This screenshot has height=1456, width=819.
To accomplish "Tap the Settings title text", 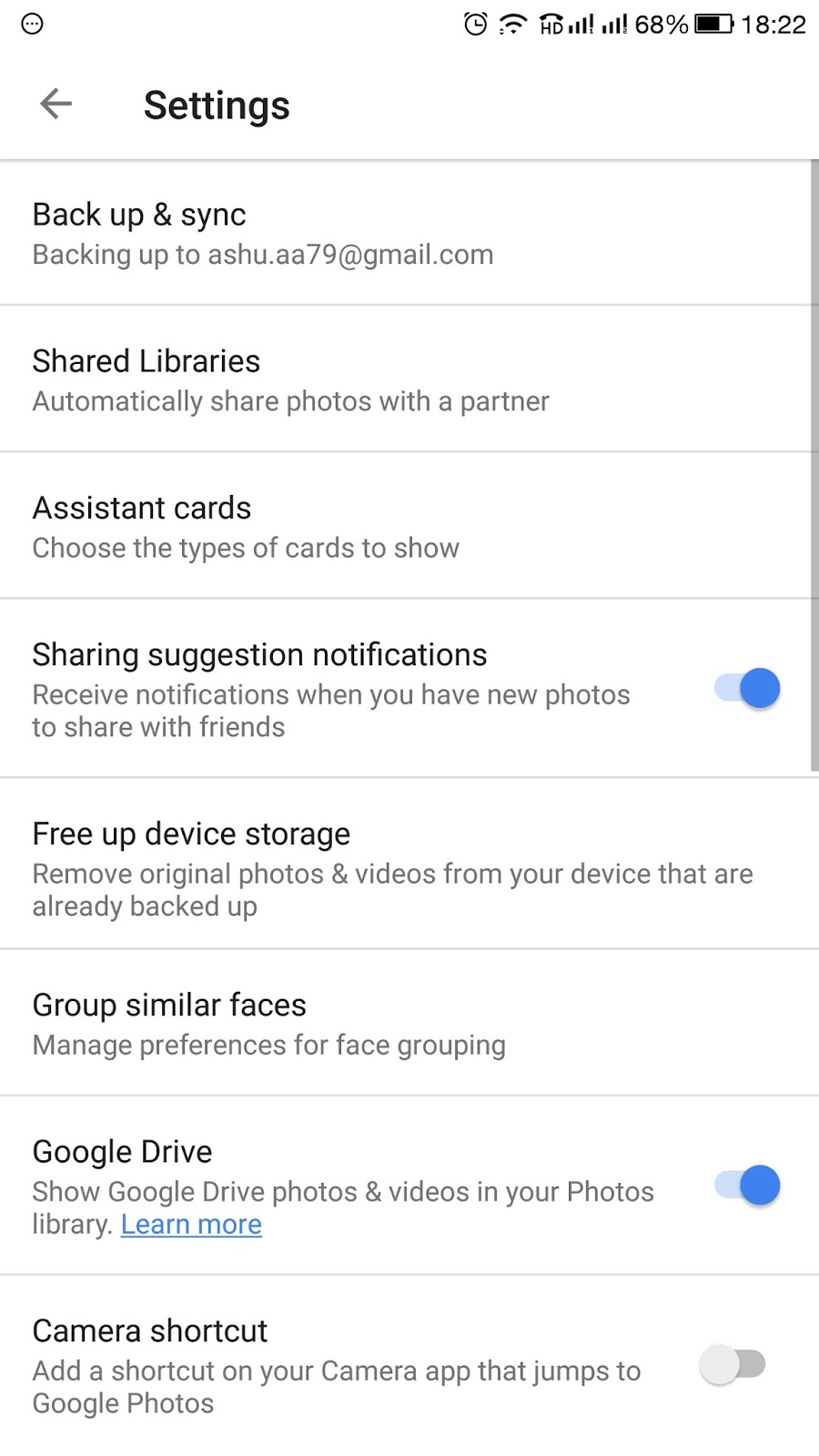I will [x=216, y=105].
